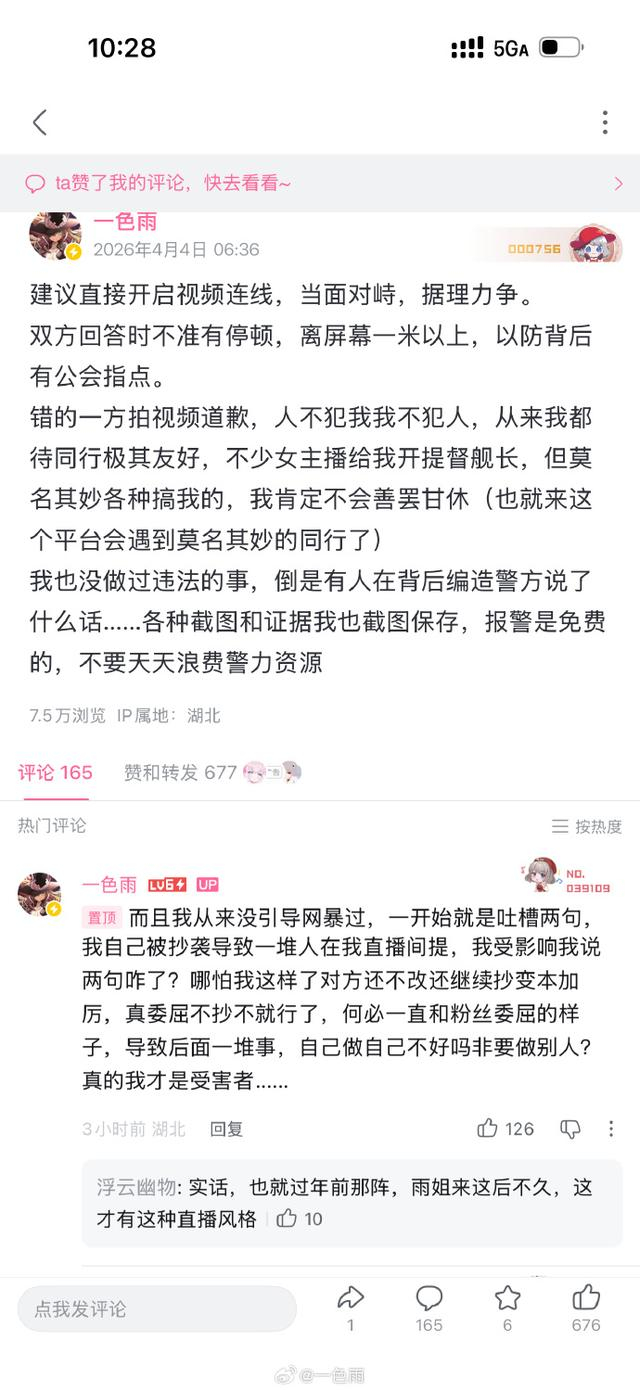
Task: Open comments via the bottom bubble icon
Action: coord(429,1307)
